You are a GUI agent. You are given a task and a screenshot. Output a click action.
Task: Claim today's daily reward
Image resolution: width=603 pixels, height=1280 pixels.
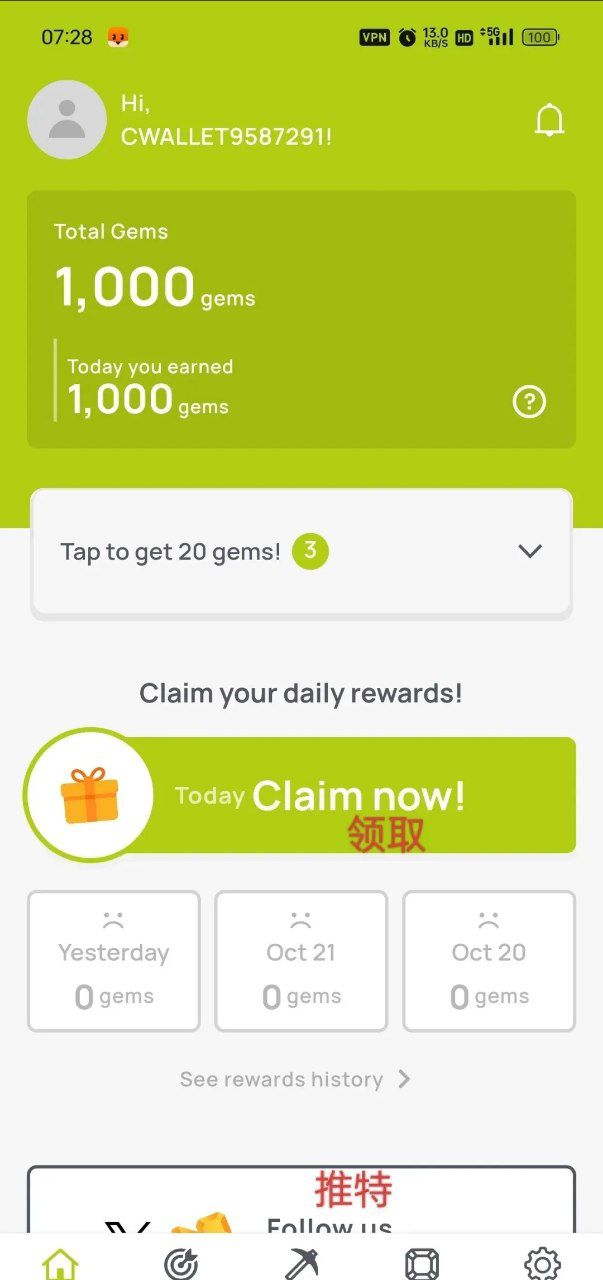coord(300,795)
